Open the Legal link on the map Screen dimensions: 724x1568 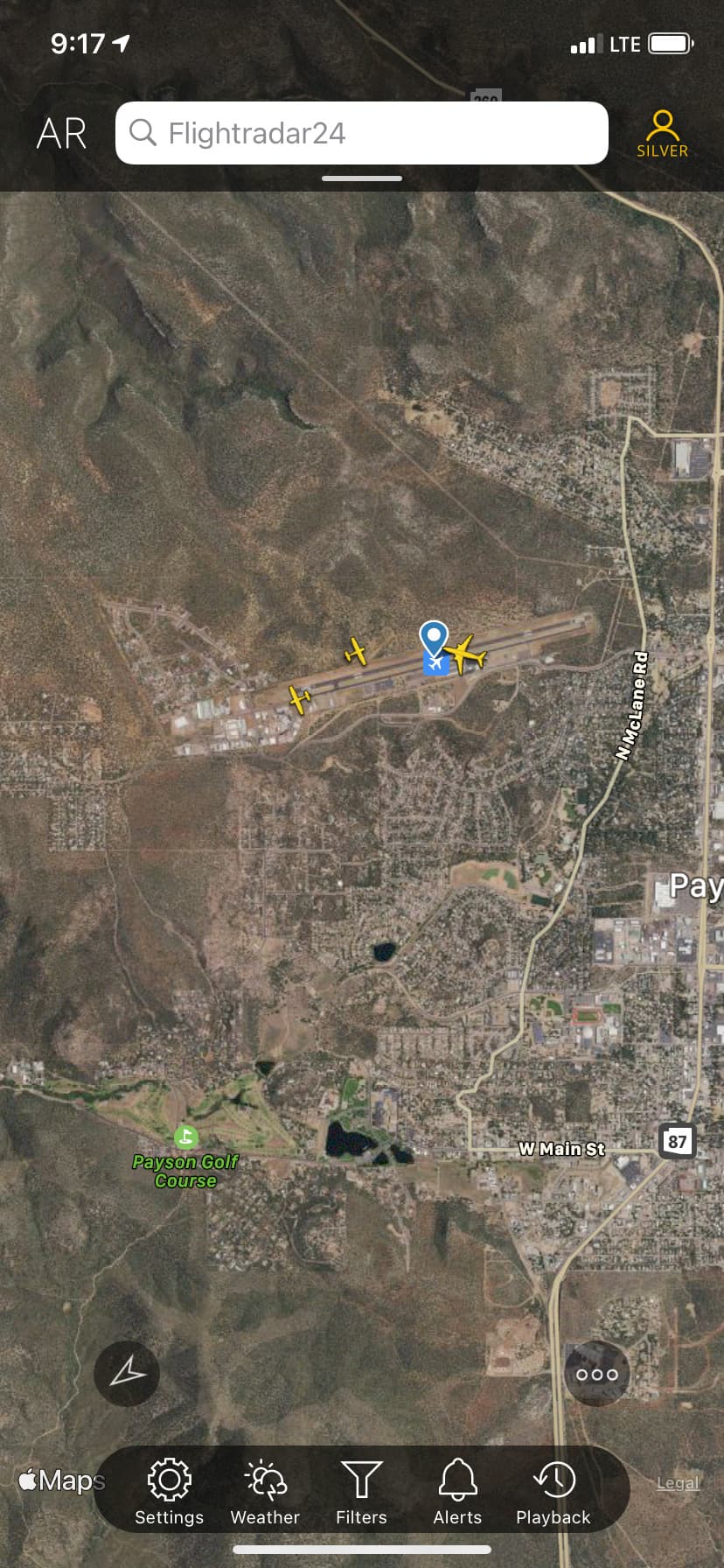[678, 1482]
